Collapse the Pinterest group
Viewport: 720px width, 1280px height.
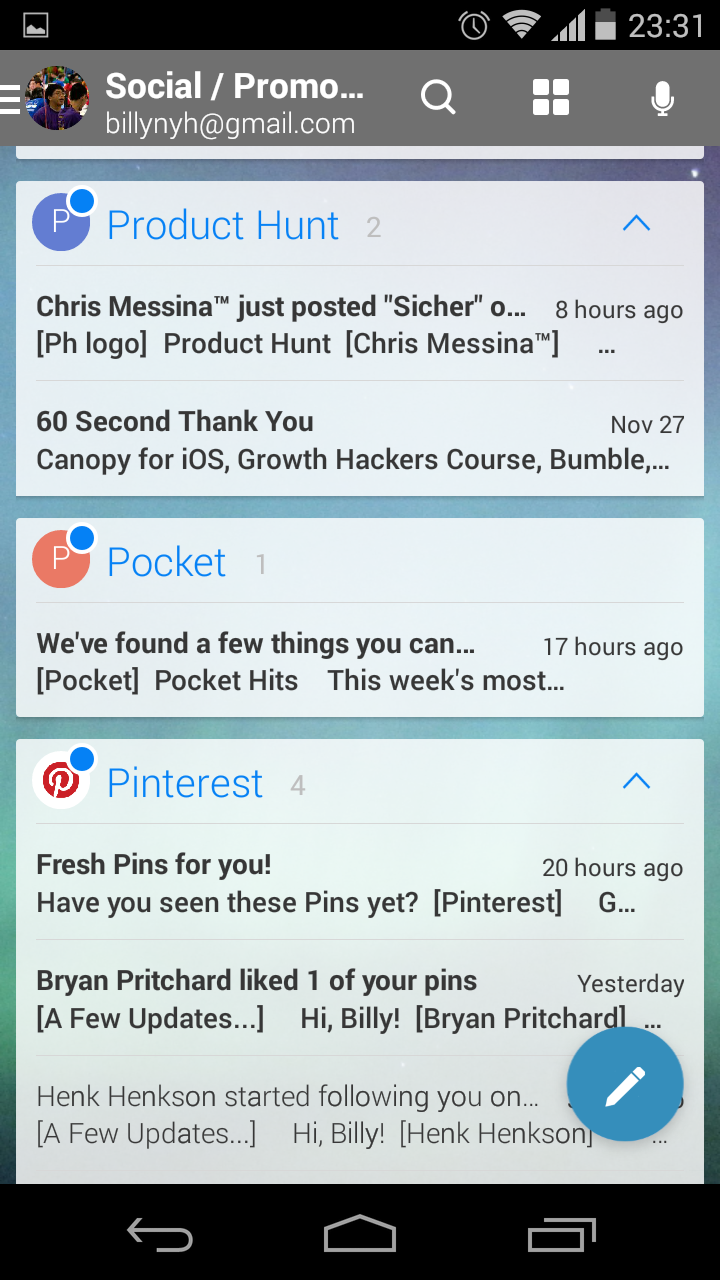(636, 781)
